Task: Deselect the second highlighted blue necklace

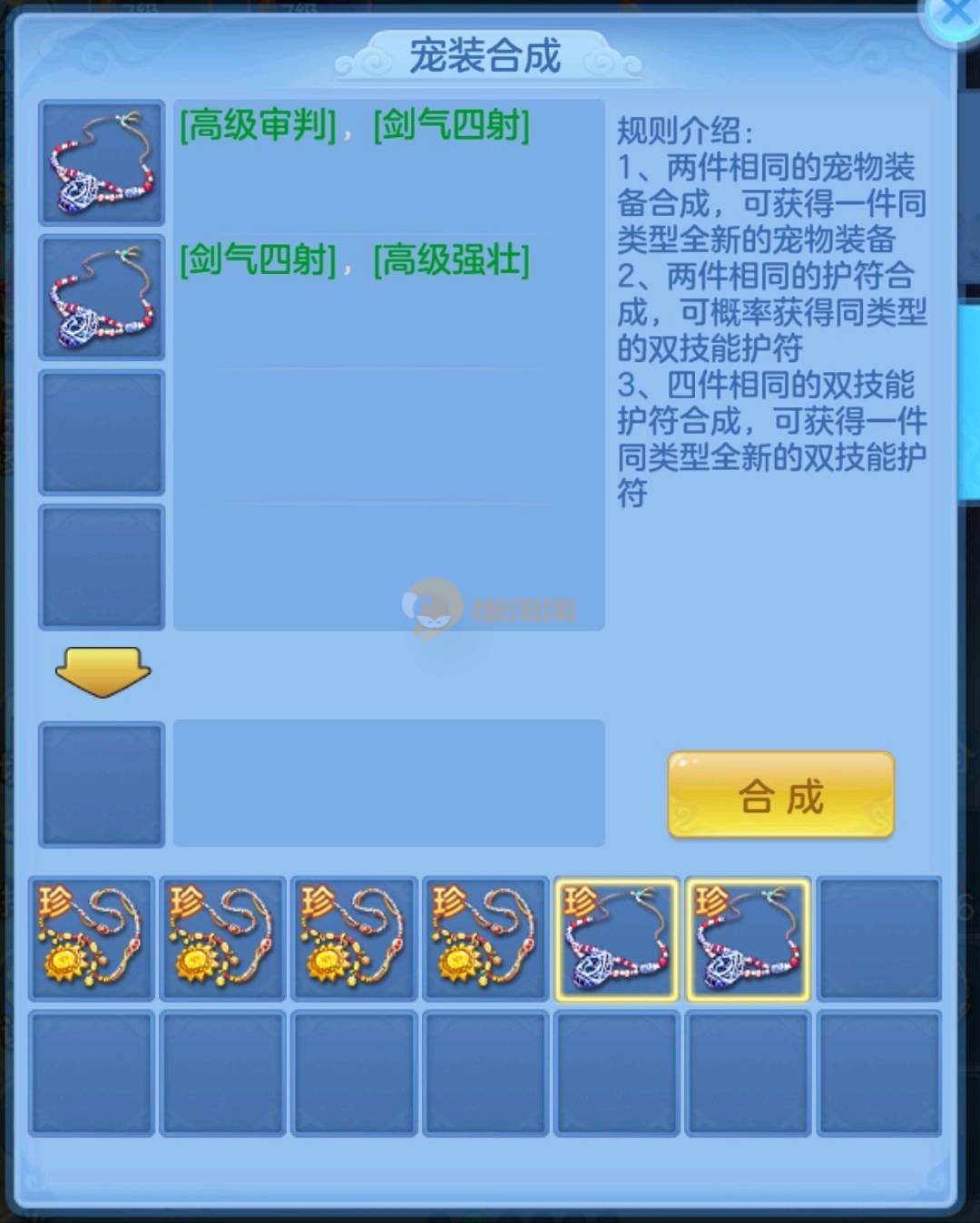Action: (748, 939)
